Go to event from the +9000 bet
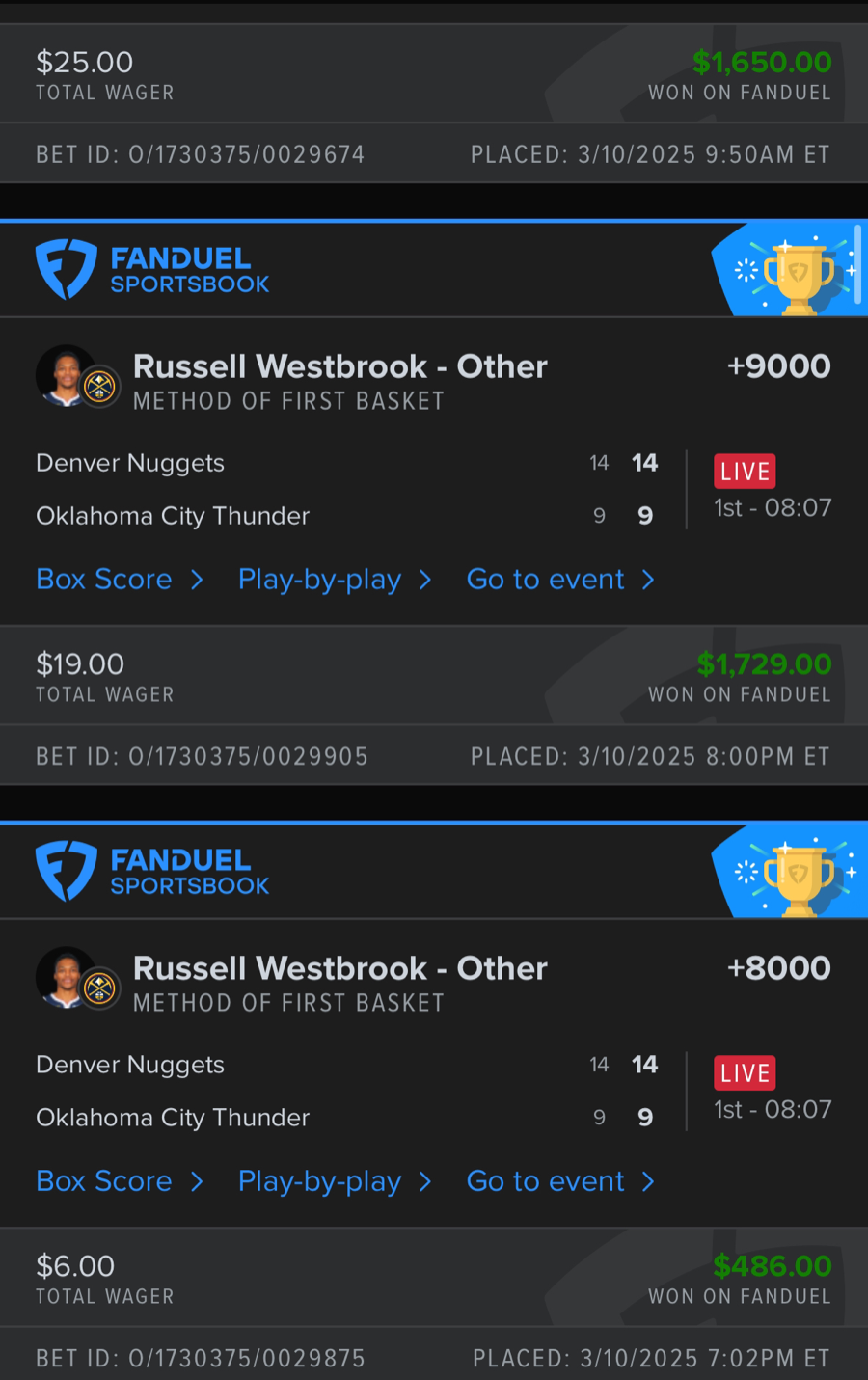 (559, 580)
